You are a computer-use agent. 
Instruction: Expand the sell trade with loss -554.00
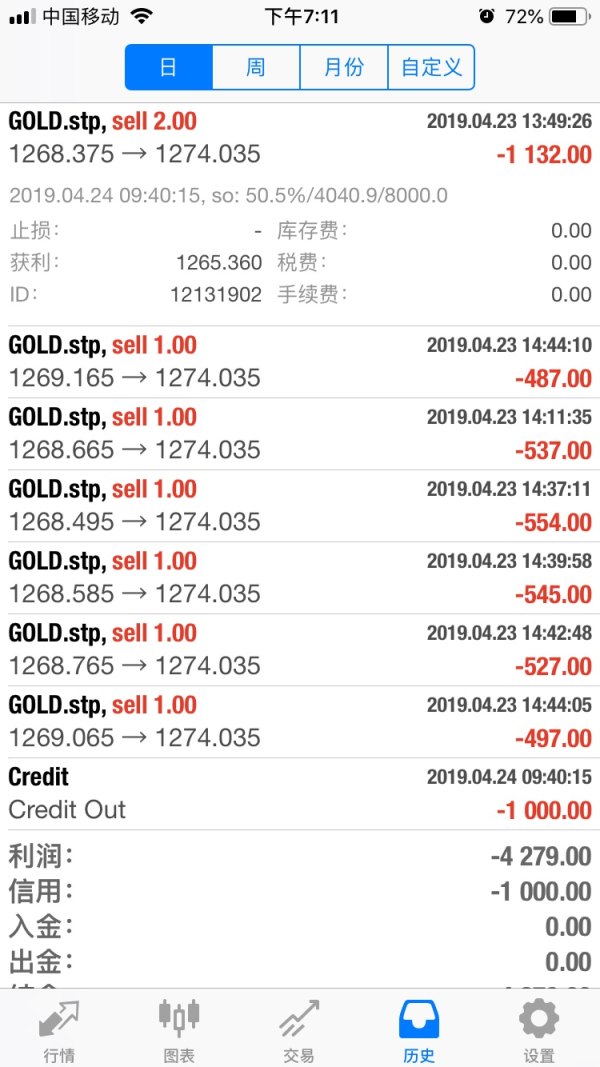tap(300, 506)
